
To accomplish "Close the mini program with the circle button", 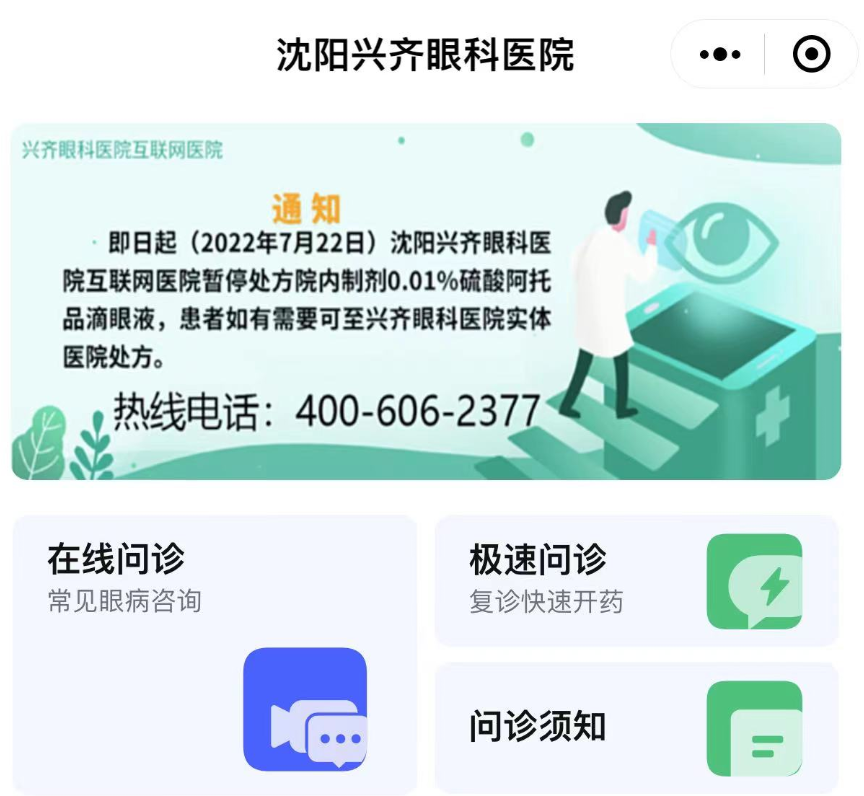I will [811, 54].
